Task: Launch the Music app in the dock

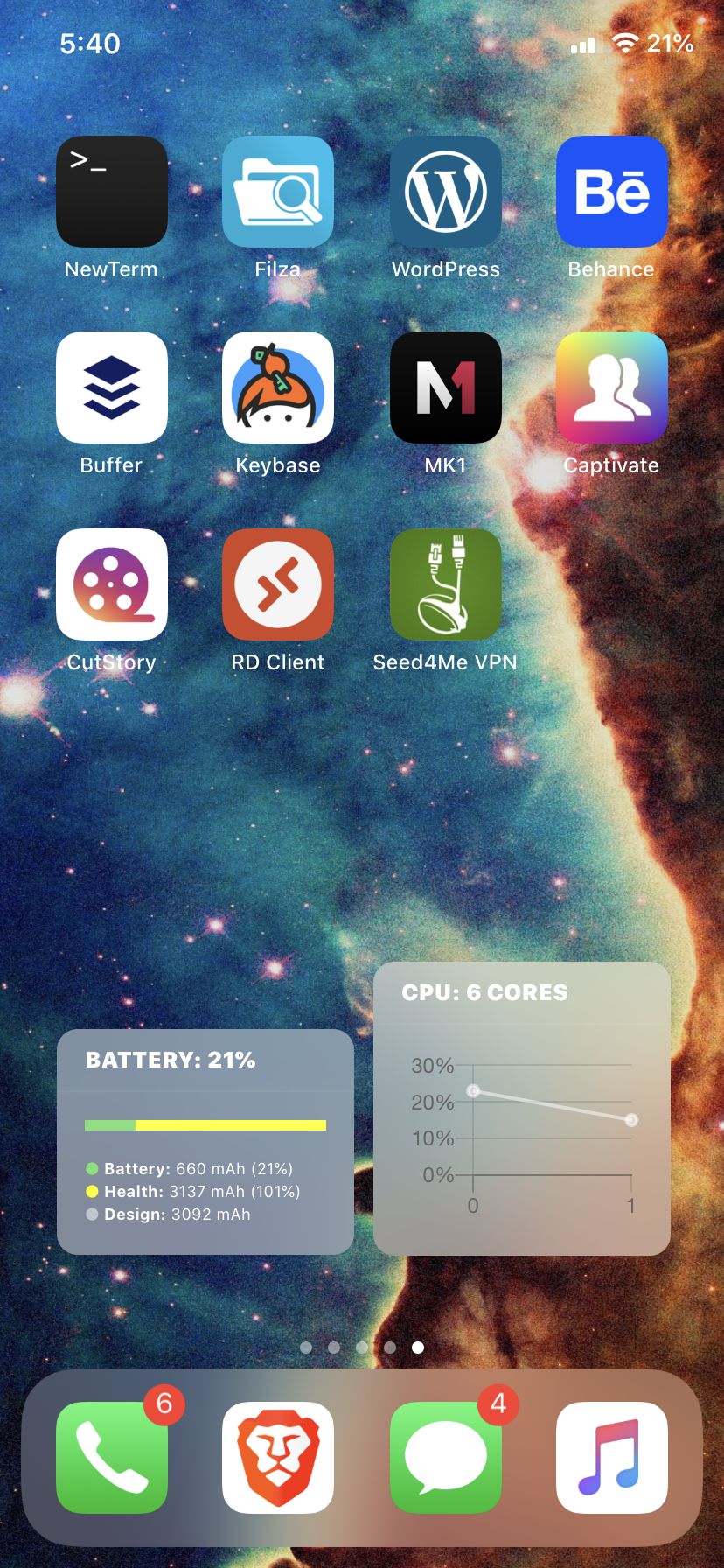Action: (611, 1457)
